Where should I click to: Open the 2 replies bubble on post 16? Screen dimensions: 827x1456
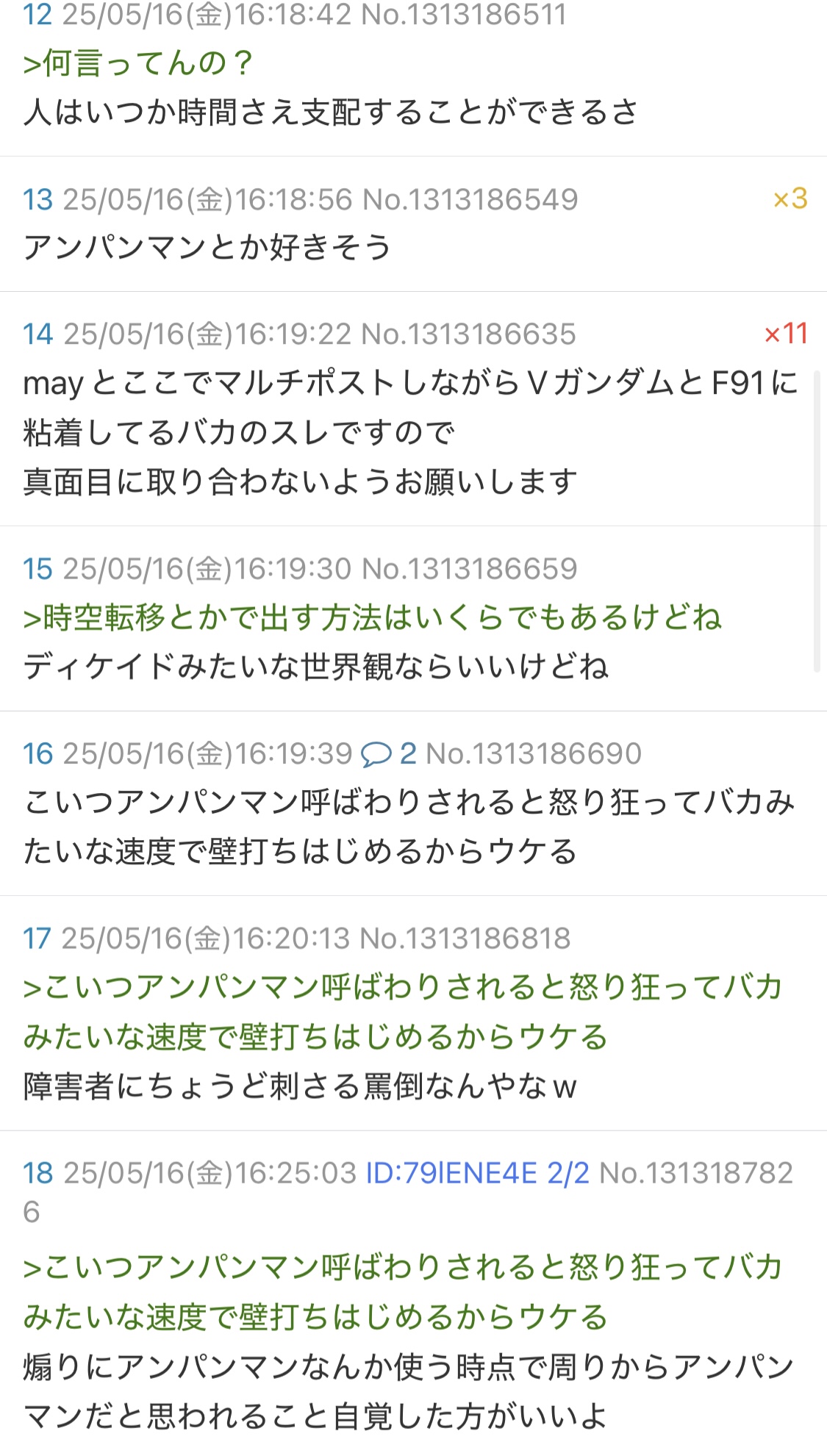point(389,753)
